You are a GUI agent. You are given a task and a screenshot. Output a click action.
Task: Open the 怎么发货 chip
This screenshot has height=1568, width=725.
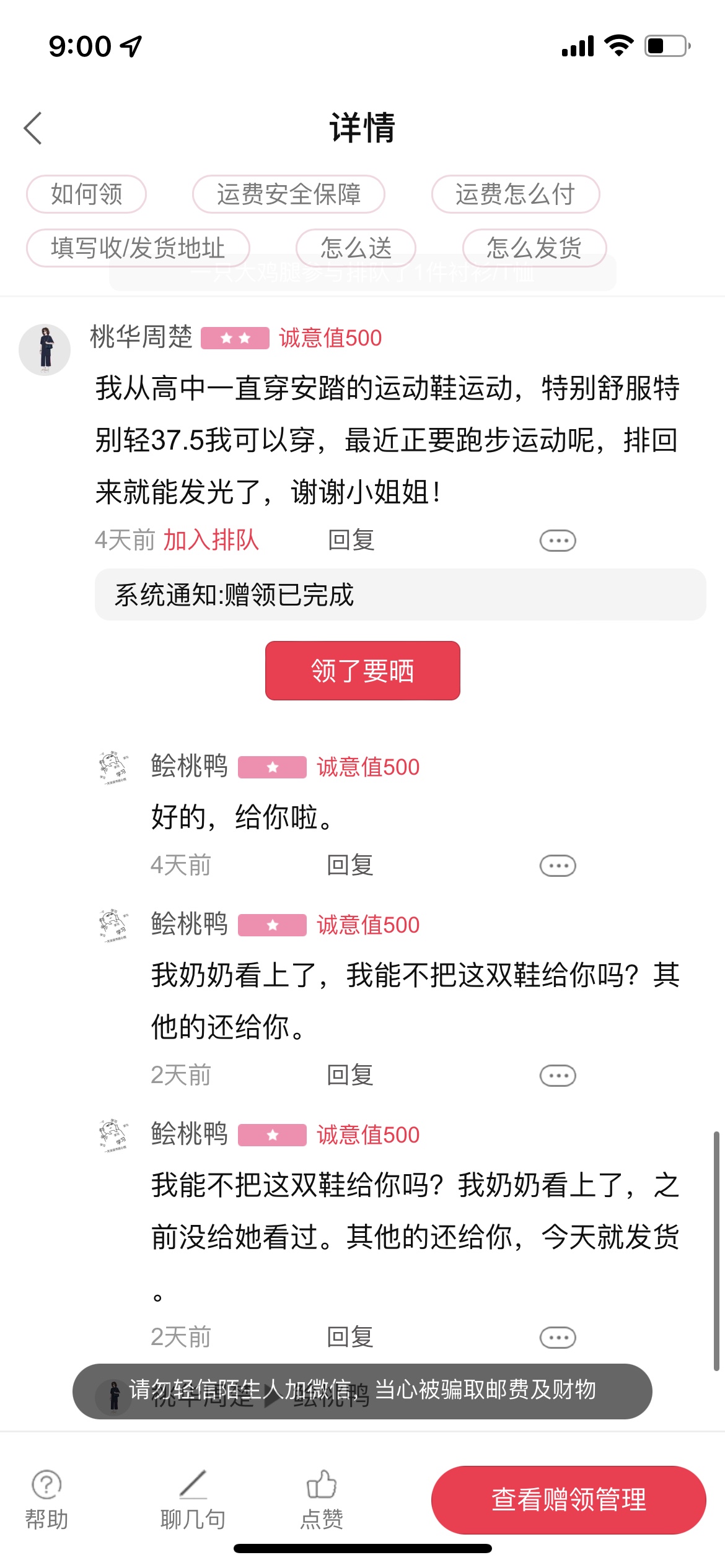(534, 248)
